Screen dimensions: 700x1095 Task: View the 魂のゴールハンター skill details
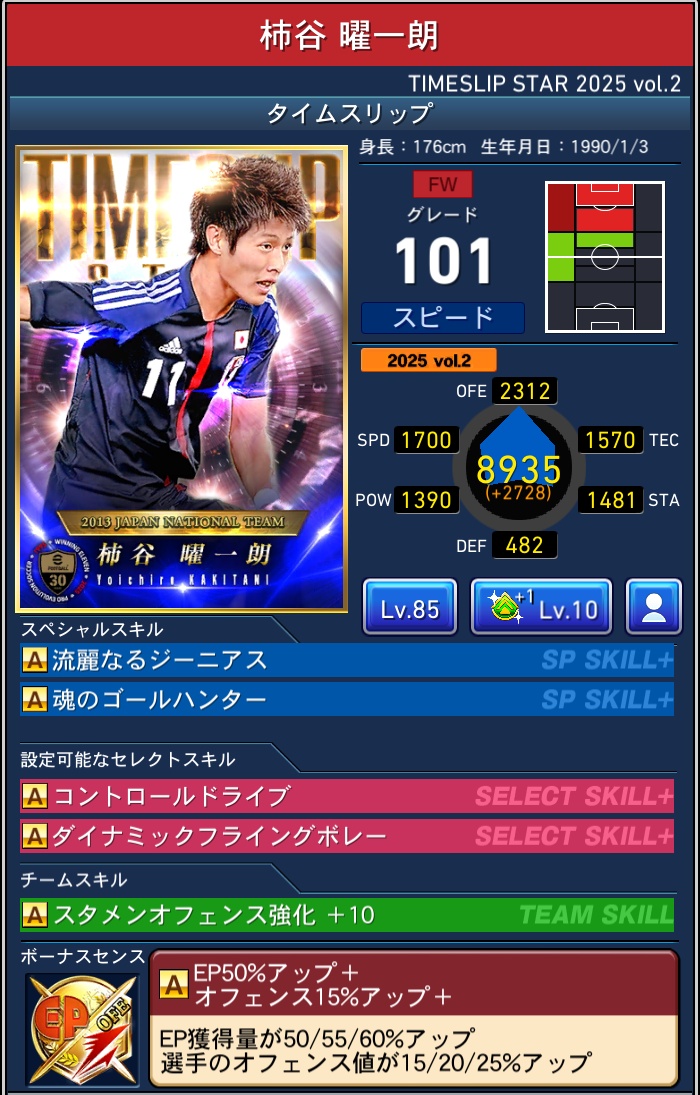(x=346, y=699)
